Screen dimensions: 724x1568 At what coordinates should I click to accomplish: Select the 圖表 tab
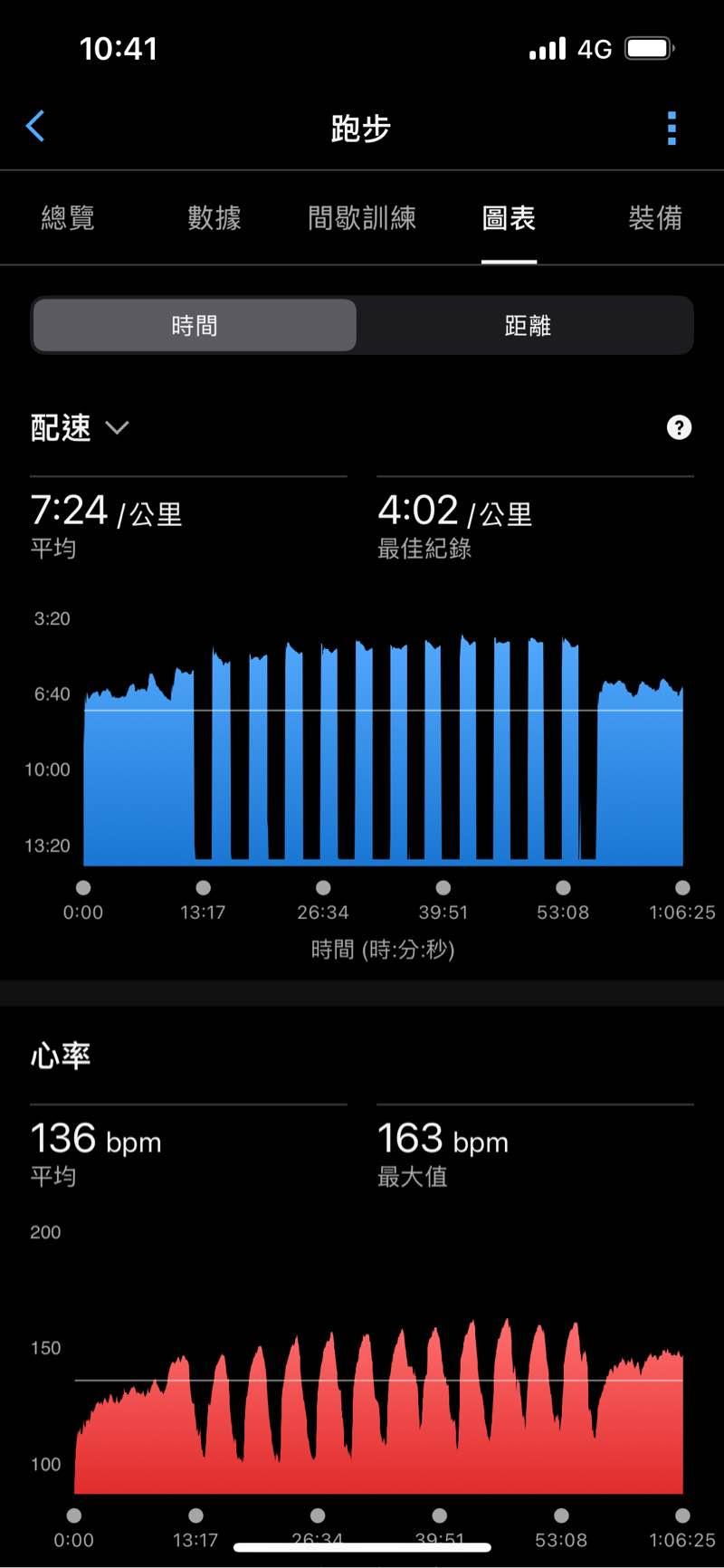(x=509, y=218)
